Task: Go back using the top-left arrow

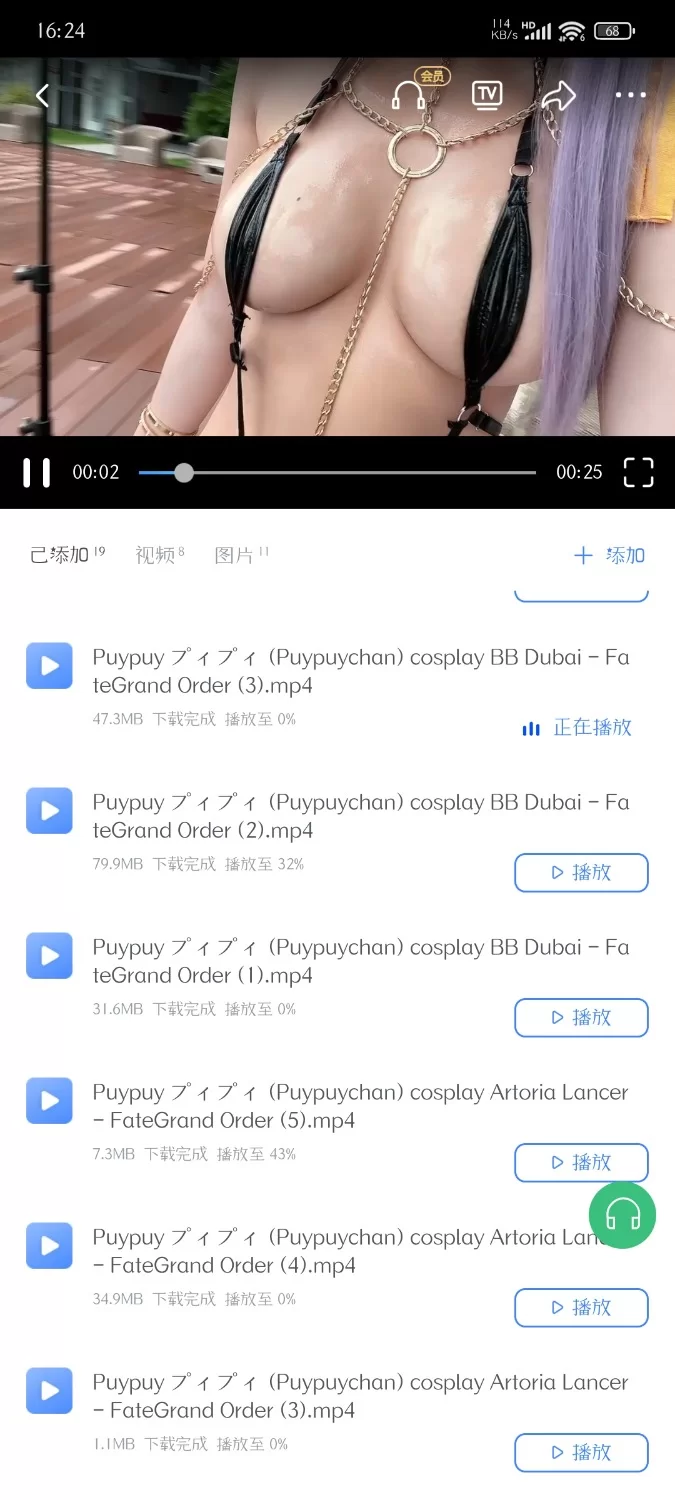Action: 43,96
